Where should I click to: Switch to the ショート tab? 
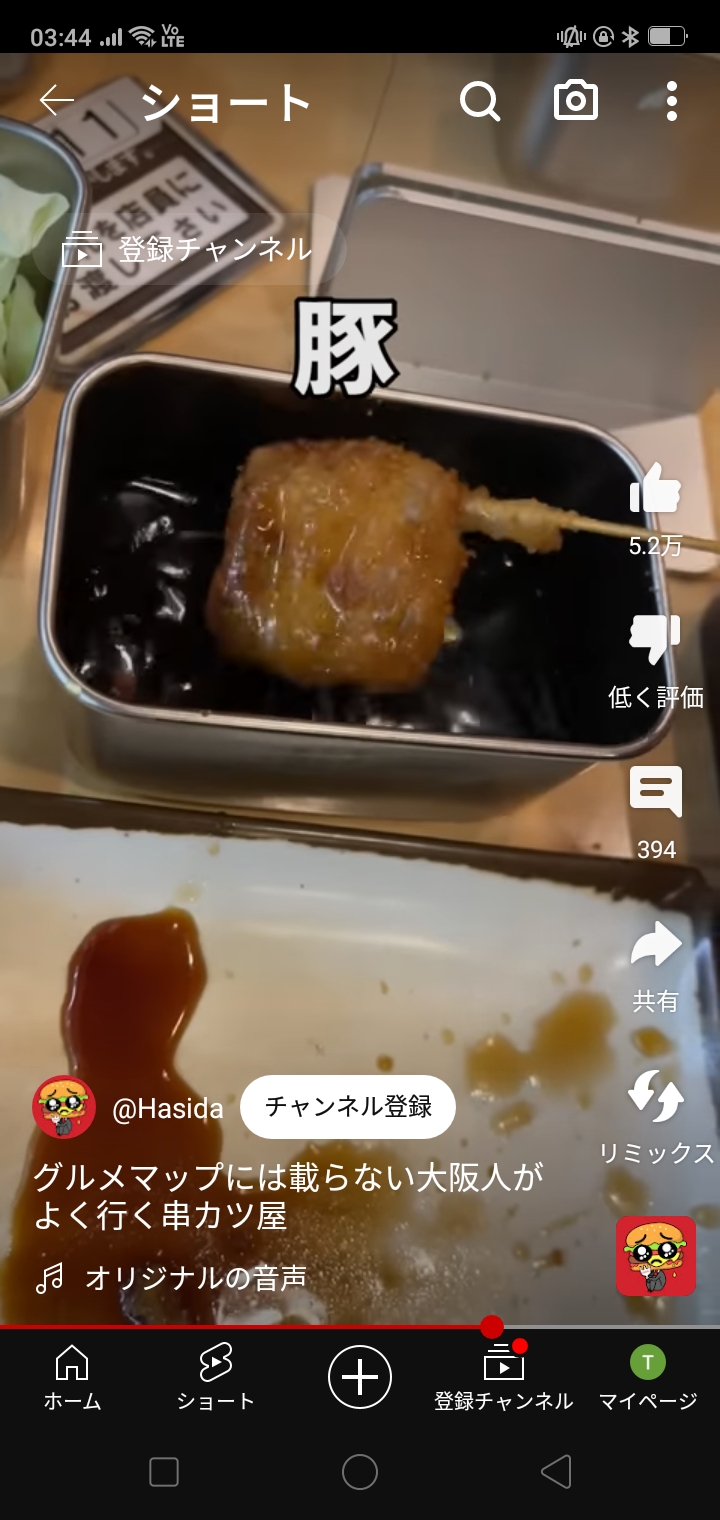(x=215, y=1378)
